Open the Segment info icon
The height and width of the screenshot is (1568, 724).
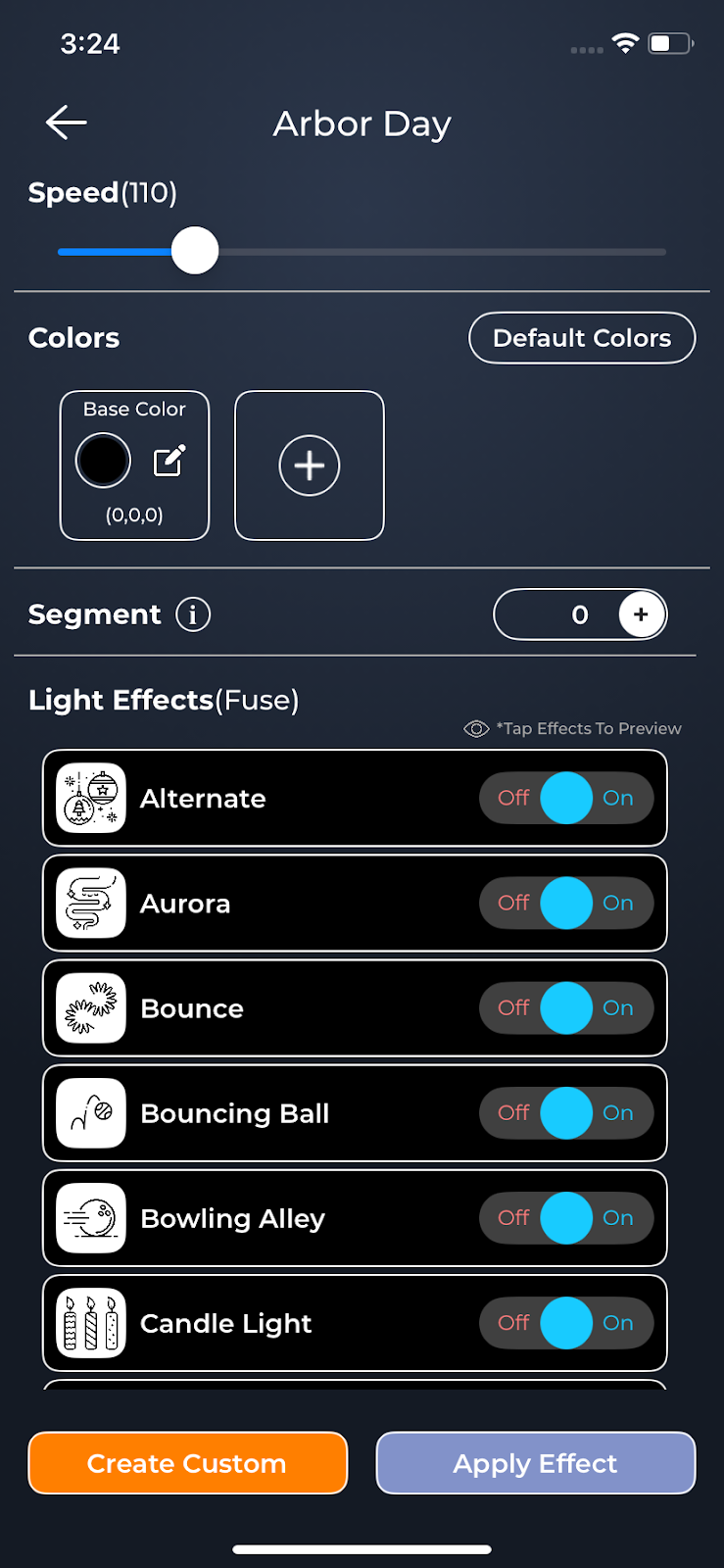tap(193, 614)
